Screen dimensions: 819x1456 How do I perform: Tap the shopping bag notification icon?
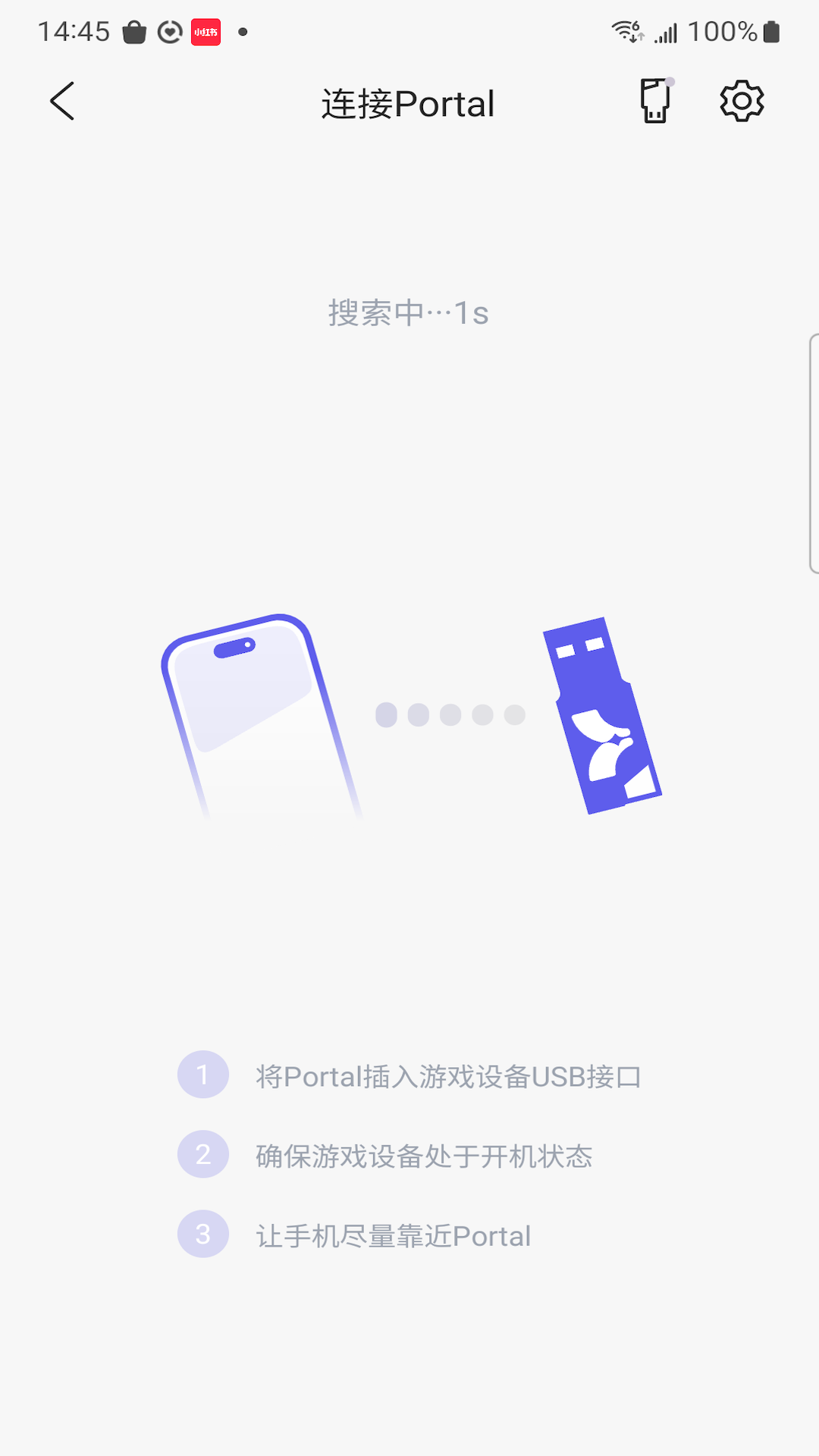tap(135, 31)
